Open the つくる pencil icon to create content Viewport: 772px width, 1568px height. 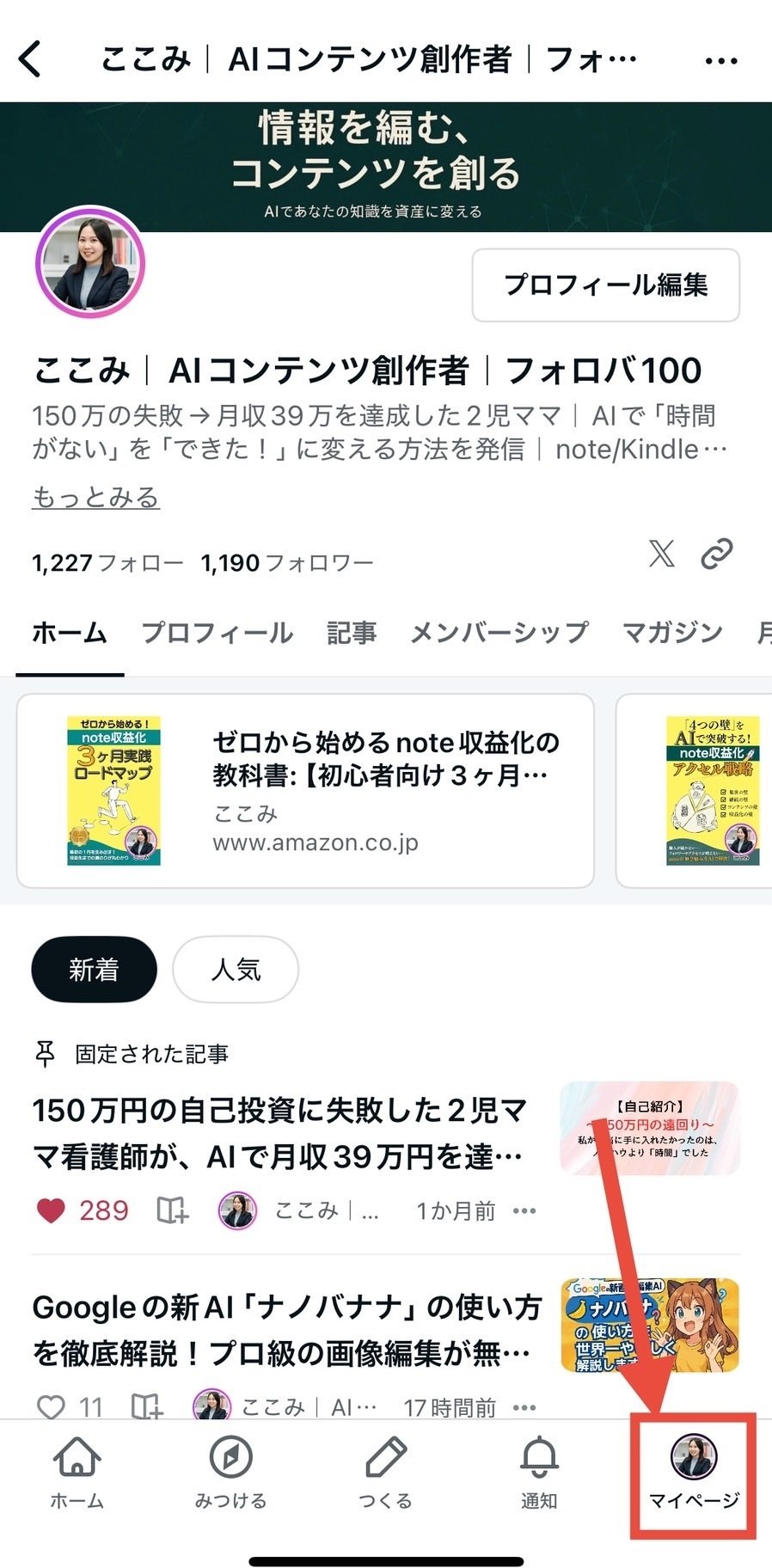coord(385,1470)
